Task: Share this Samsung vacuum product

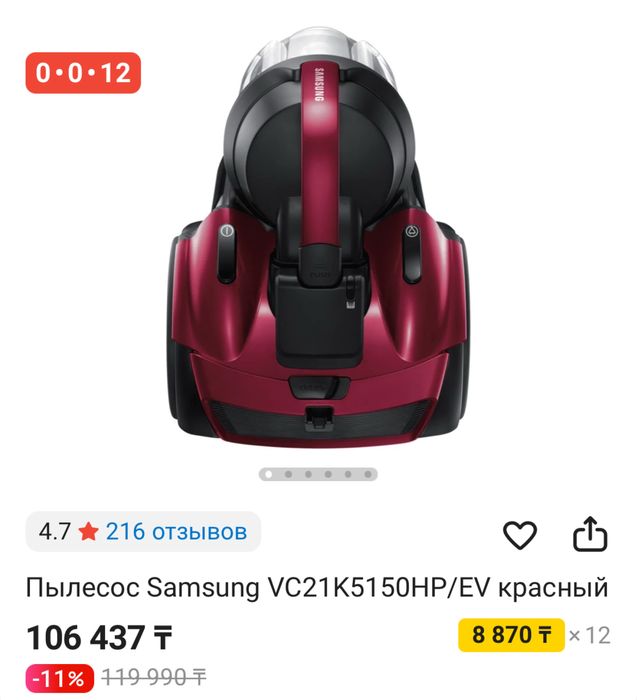Action: coord(590,534)
